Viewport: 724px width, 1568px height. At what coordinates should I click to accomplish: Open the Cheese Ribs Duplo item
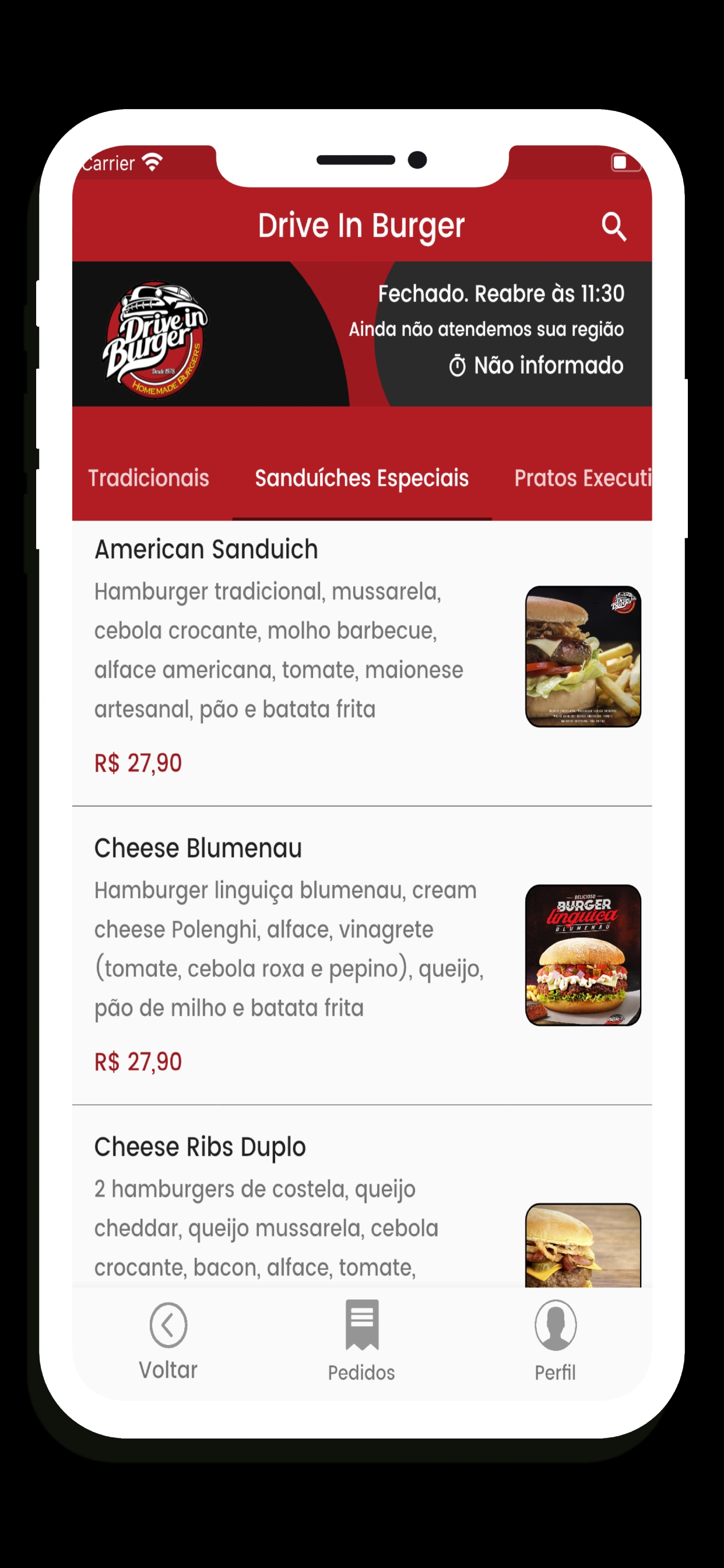(x=362, y=1196)
